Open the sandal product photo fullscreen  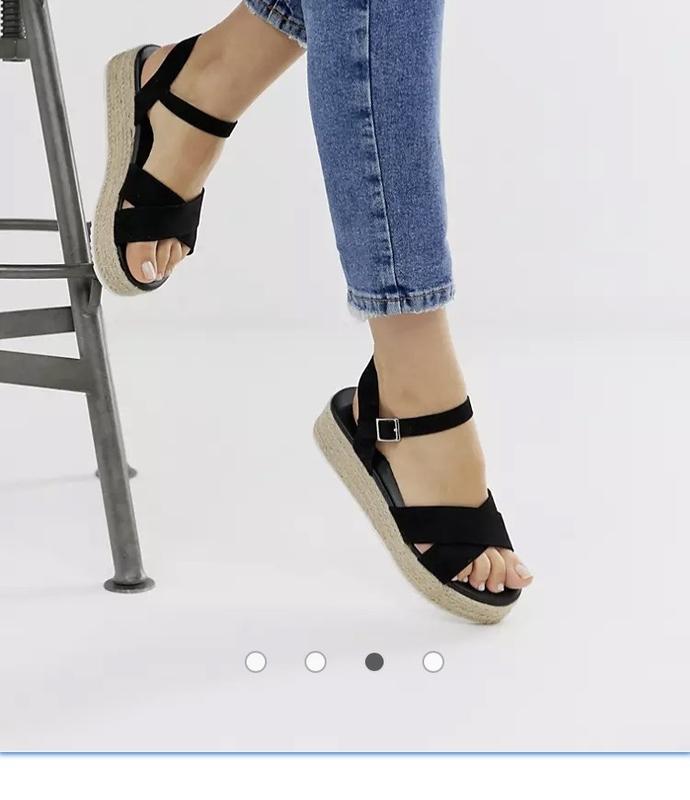click(345, 330)
